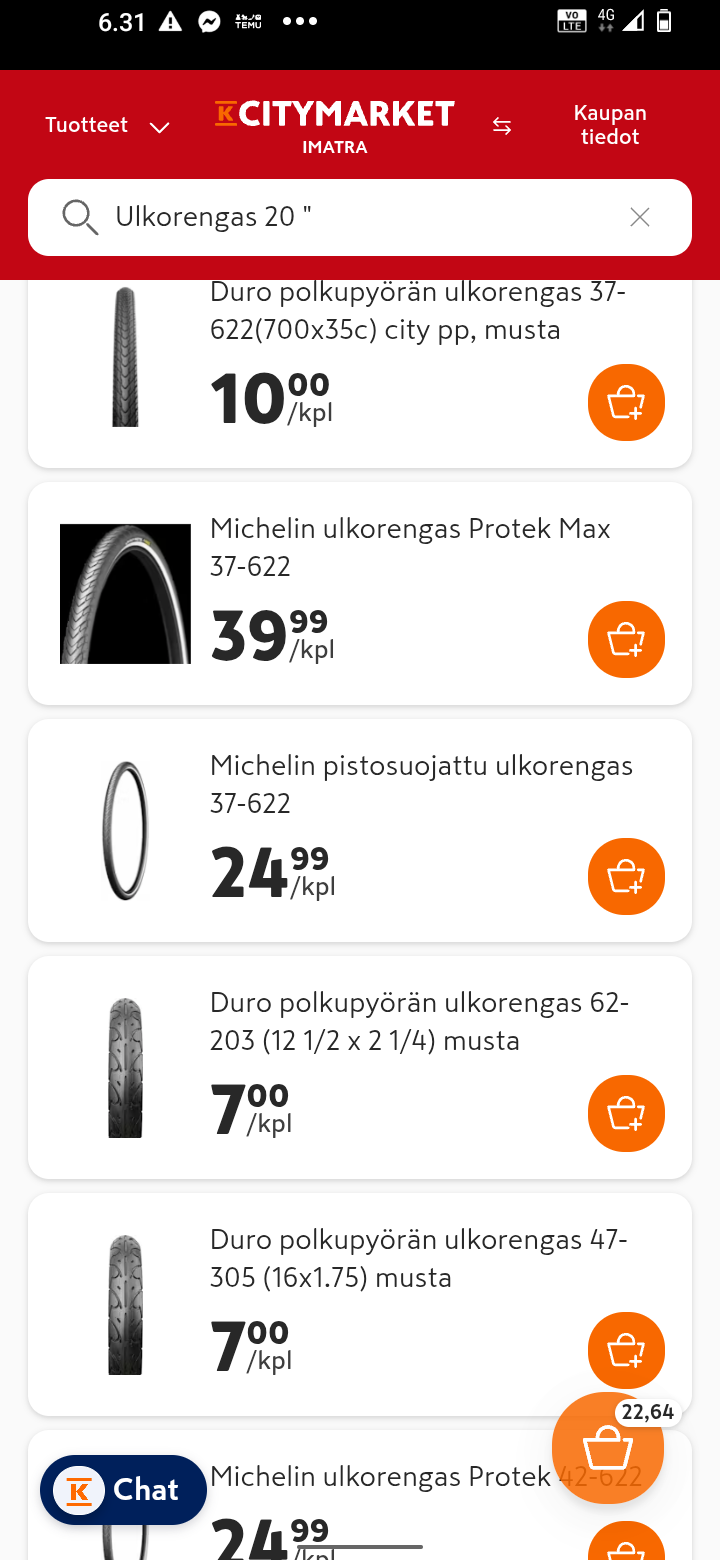Add Duro 47-305 (16x1.75) tire to cart

(x=626, y=1350)
